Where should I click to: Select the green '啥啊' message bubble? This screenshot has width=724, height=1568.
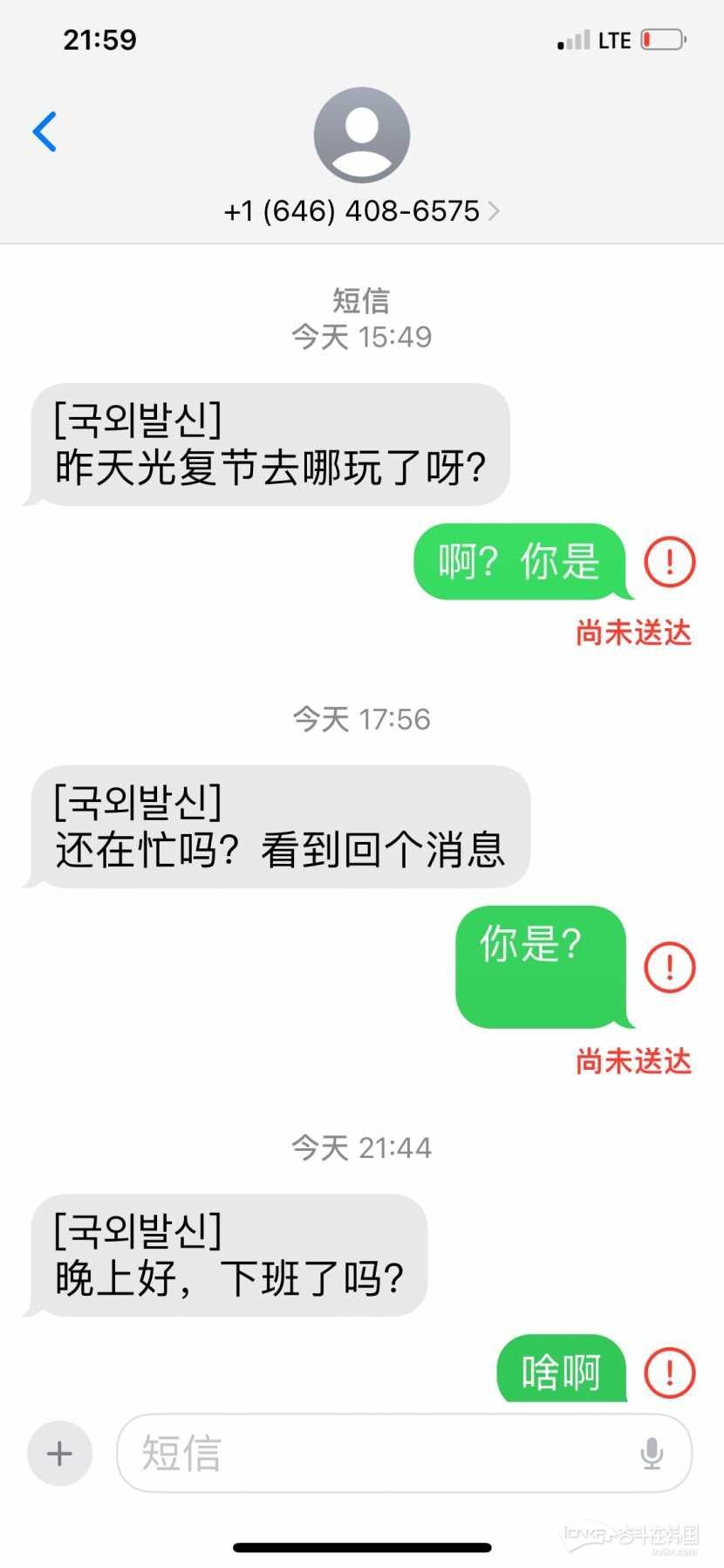[559, 1371]
